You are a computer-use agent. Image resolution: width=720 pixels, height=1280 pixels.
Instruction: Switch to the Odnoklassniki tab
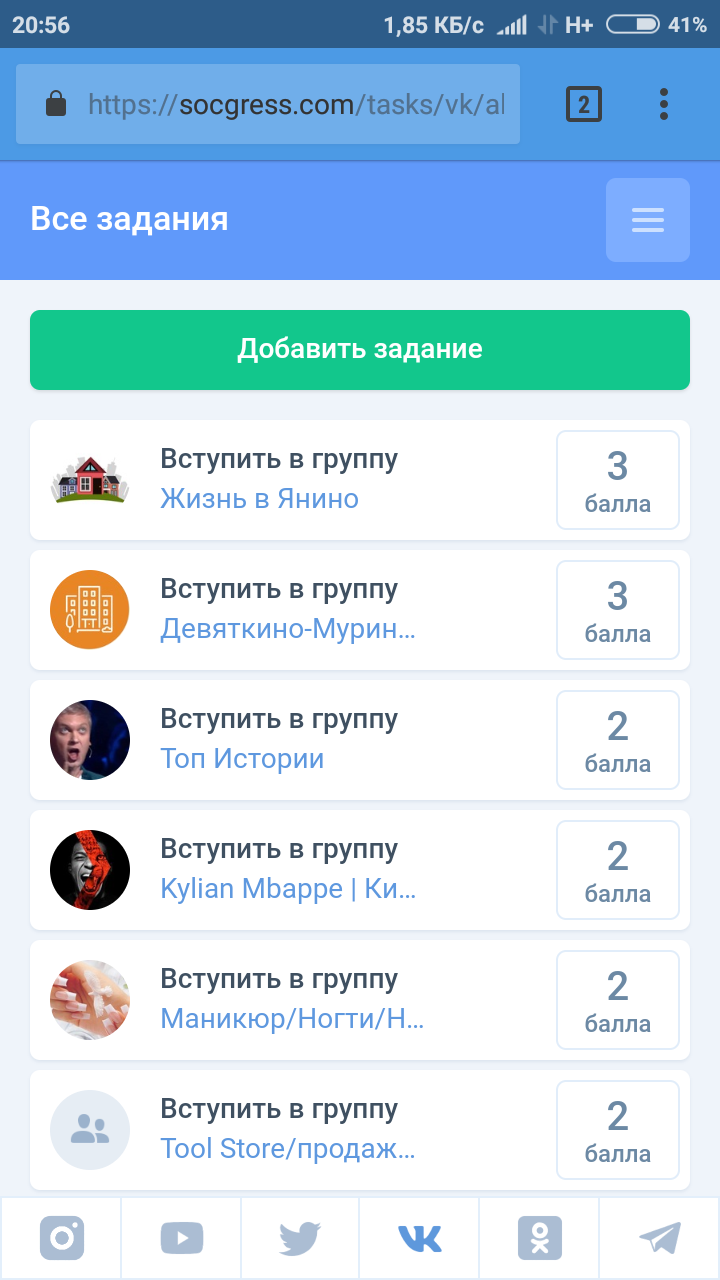click(x=539, y=1238)
